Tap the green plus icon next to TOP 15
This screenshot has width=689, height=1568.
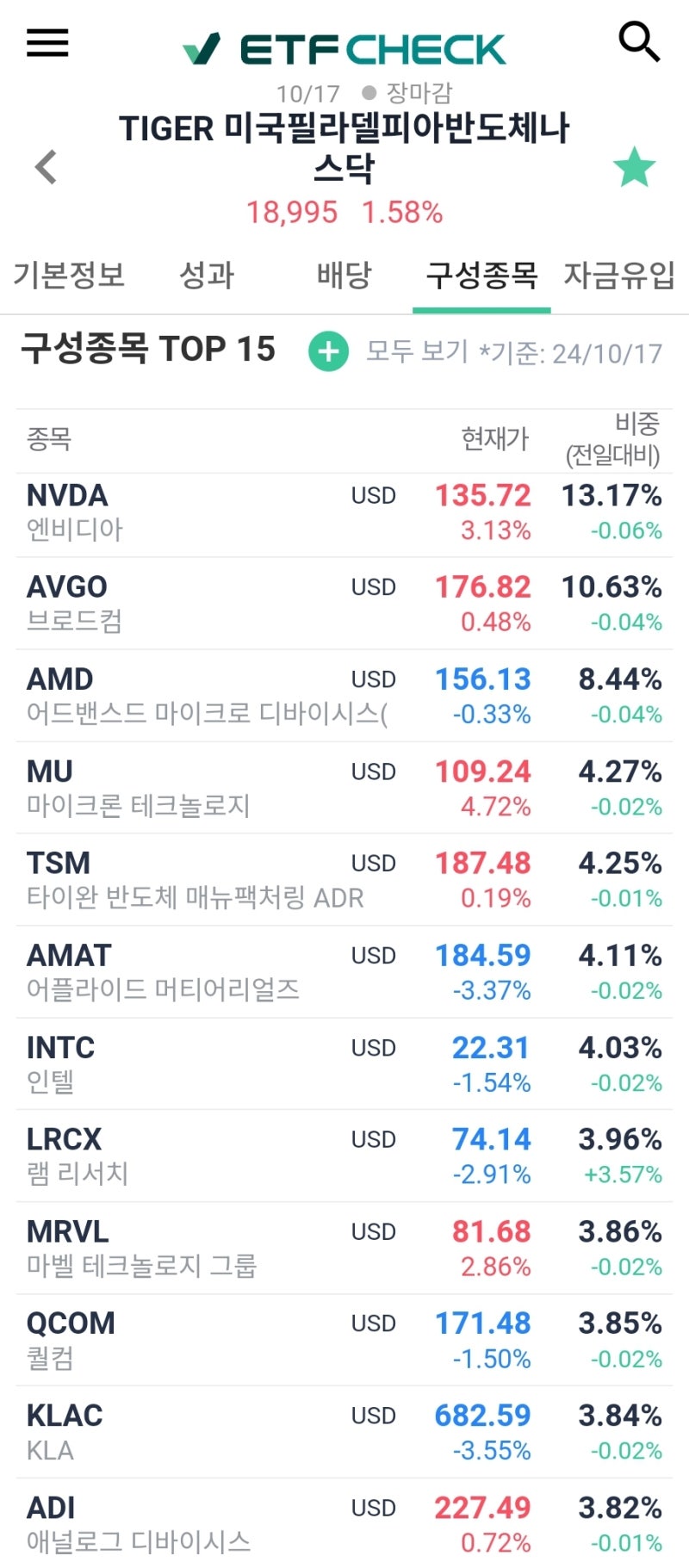326,352
